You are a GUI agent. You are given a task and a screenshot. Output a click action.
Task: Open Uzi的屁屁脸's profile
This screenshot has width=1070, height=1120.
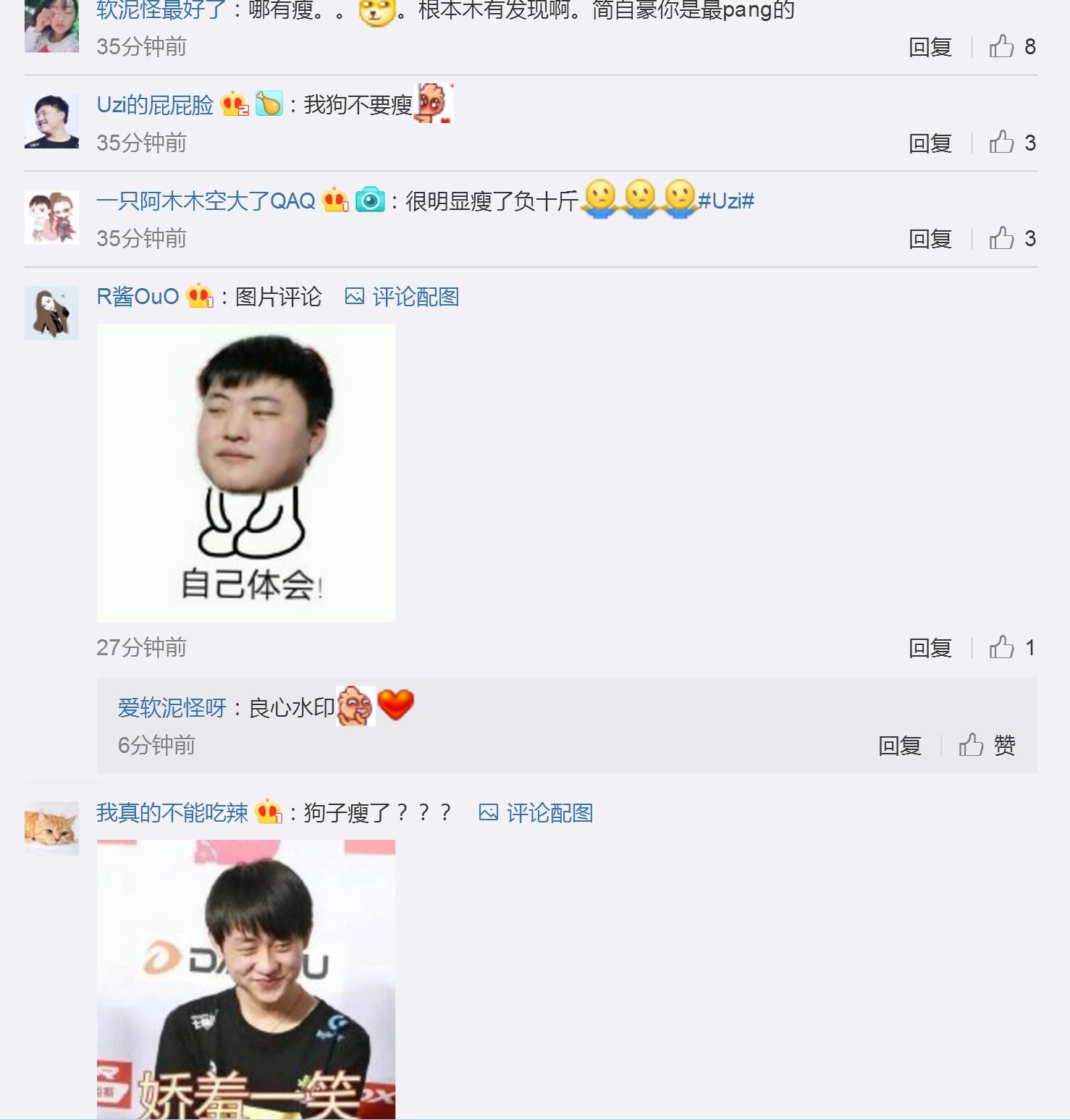click(x=155, y=105)
